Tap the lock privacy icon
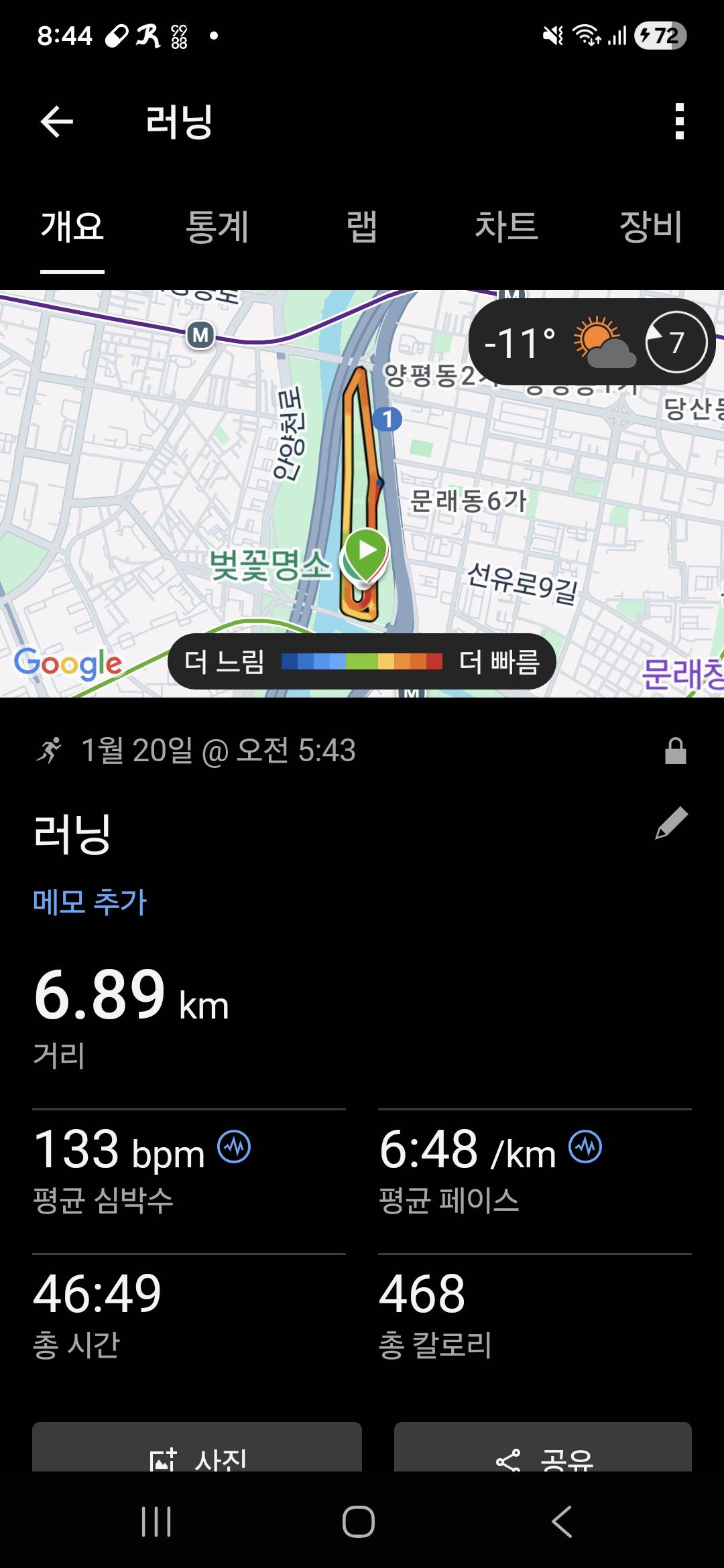The height and width of the screenshot is (1568, 724). pyautogui.click(x=677, y=750)
